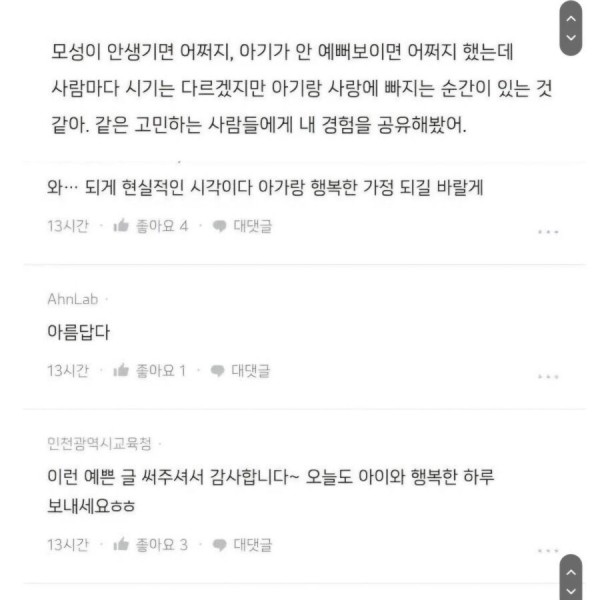
Task: Open more options for the realistic view comment
Action: [547, 231]
